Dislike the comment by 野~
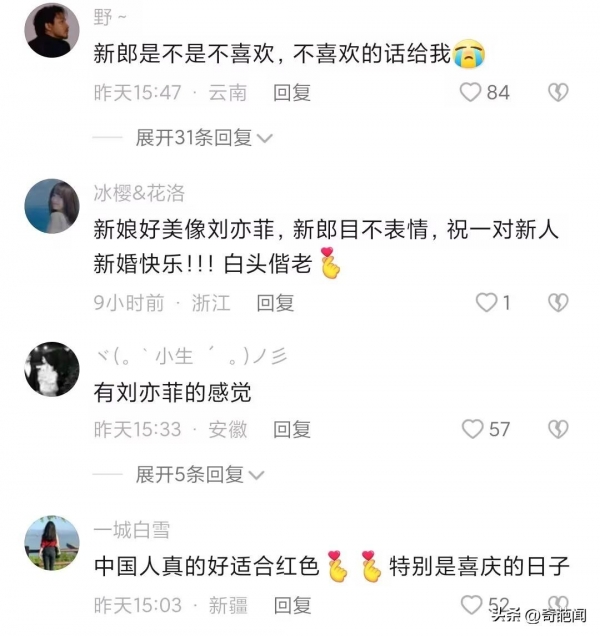The height and width of the screenshot is (636, 600). (x=557, y=92)
